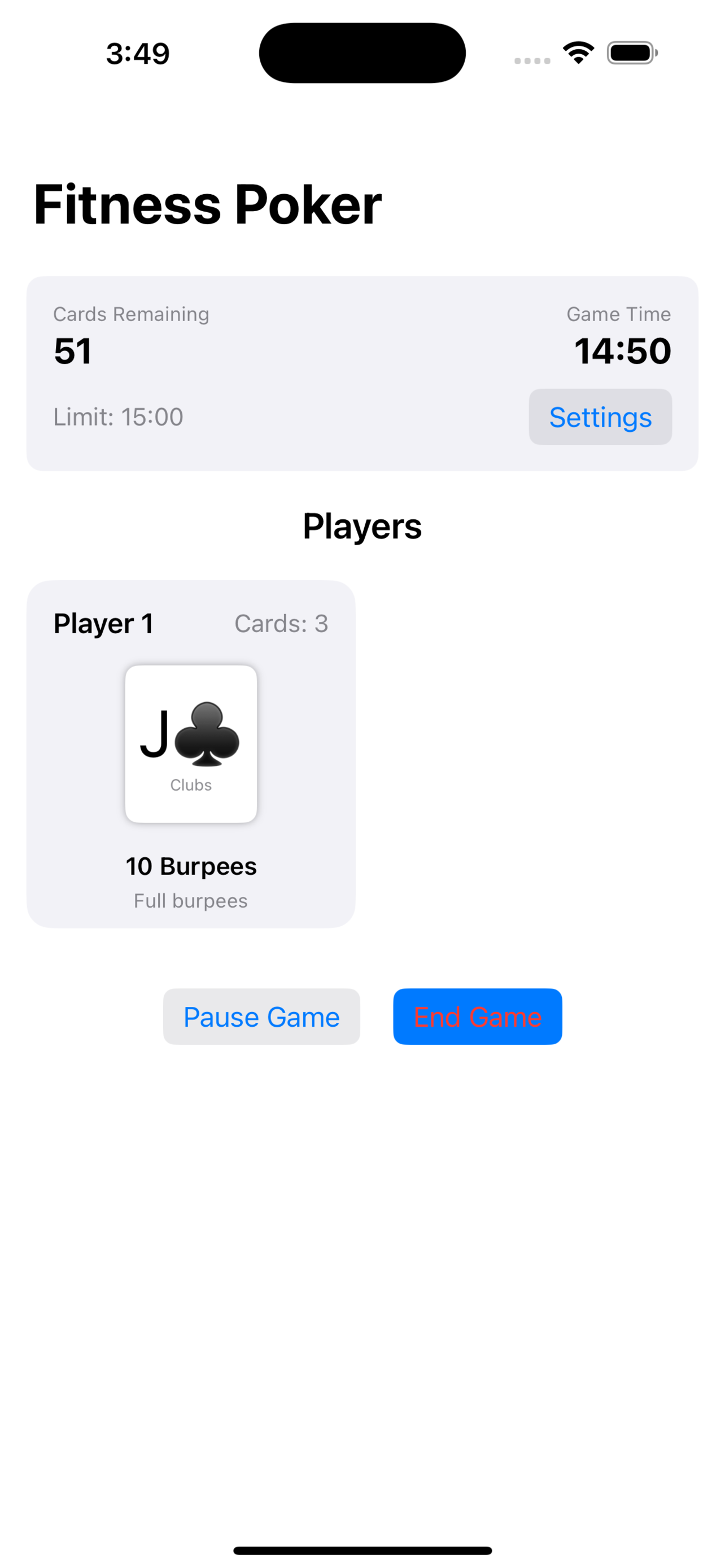The height and width of the screenshot is (1568, 725).
Task: Tap the 10 Burpees exercise label
Action: [190, 866]
